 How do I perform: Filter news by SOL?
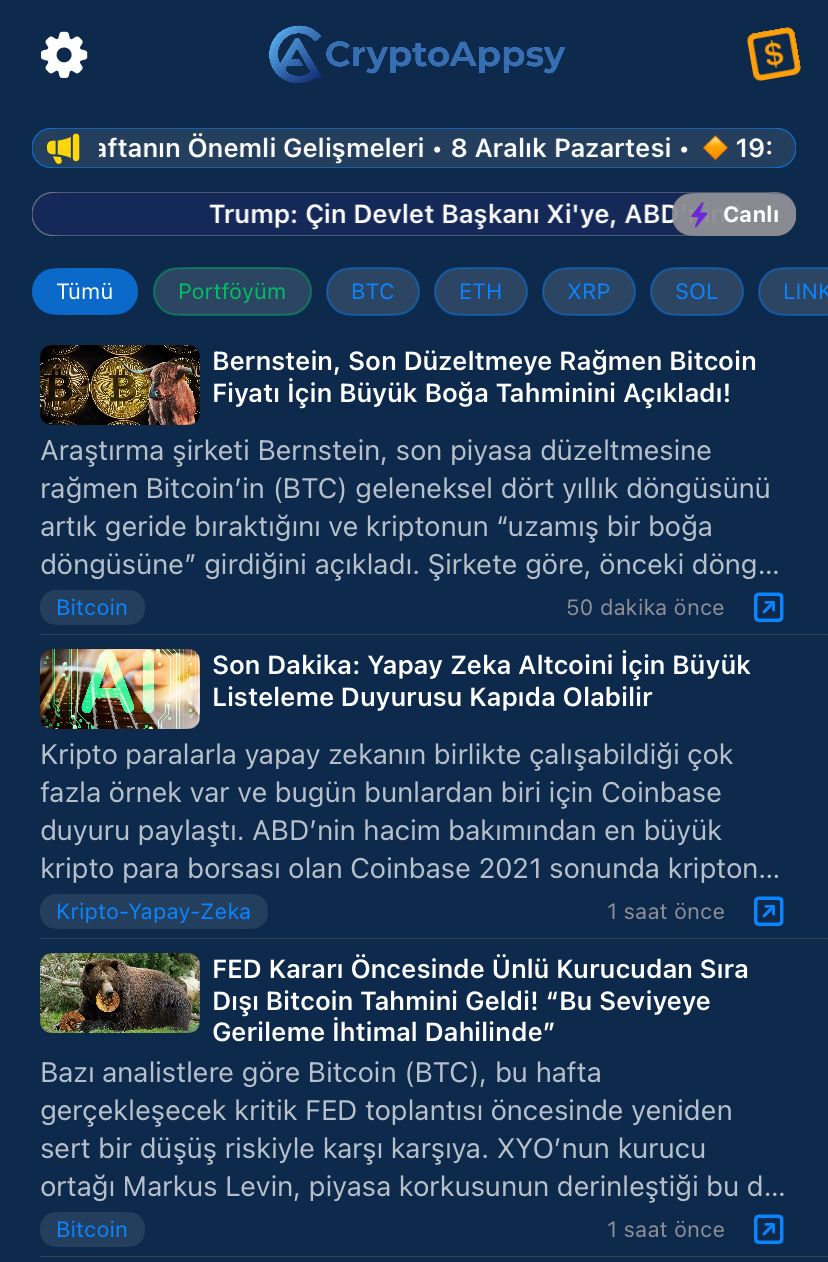696,292
